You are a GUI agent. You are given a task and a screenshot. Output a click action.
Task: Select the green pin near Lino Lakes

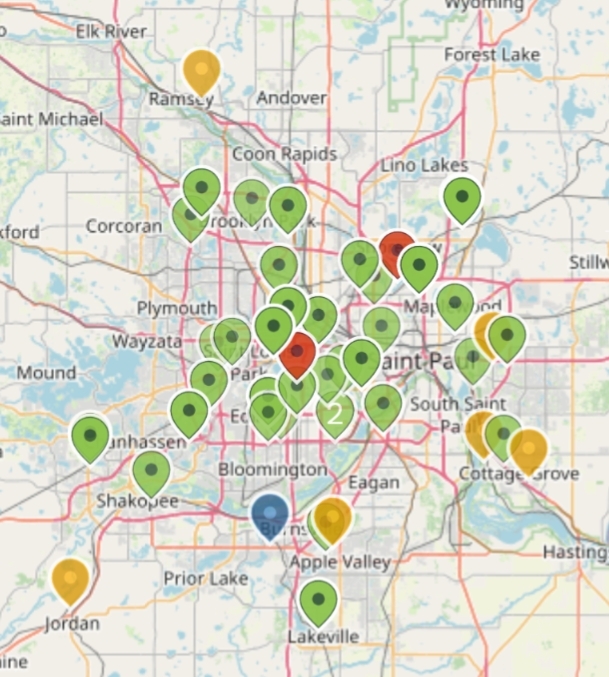[x=462, y=198]
